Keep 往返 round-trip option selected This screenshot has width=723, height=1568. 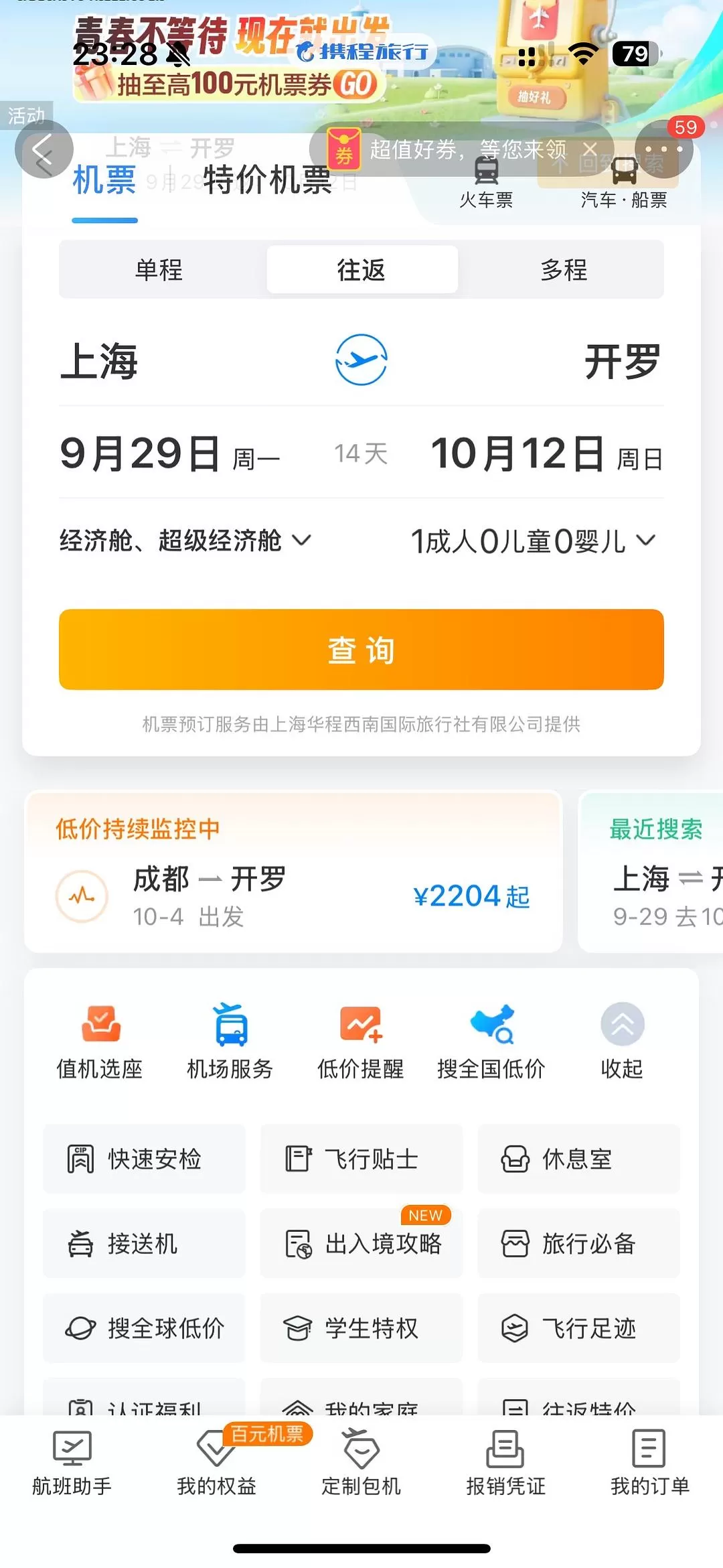pos(361,270)
